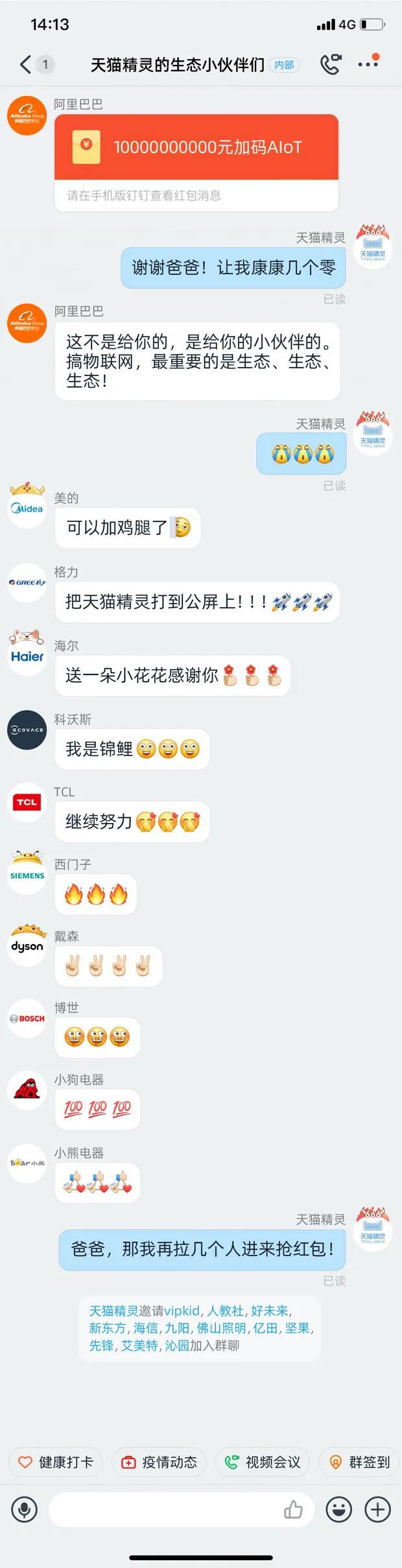
Task: Start a 视频会议 from the shortcut bar
Action: [x=263, y=1462]
